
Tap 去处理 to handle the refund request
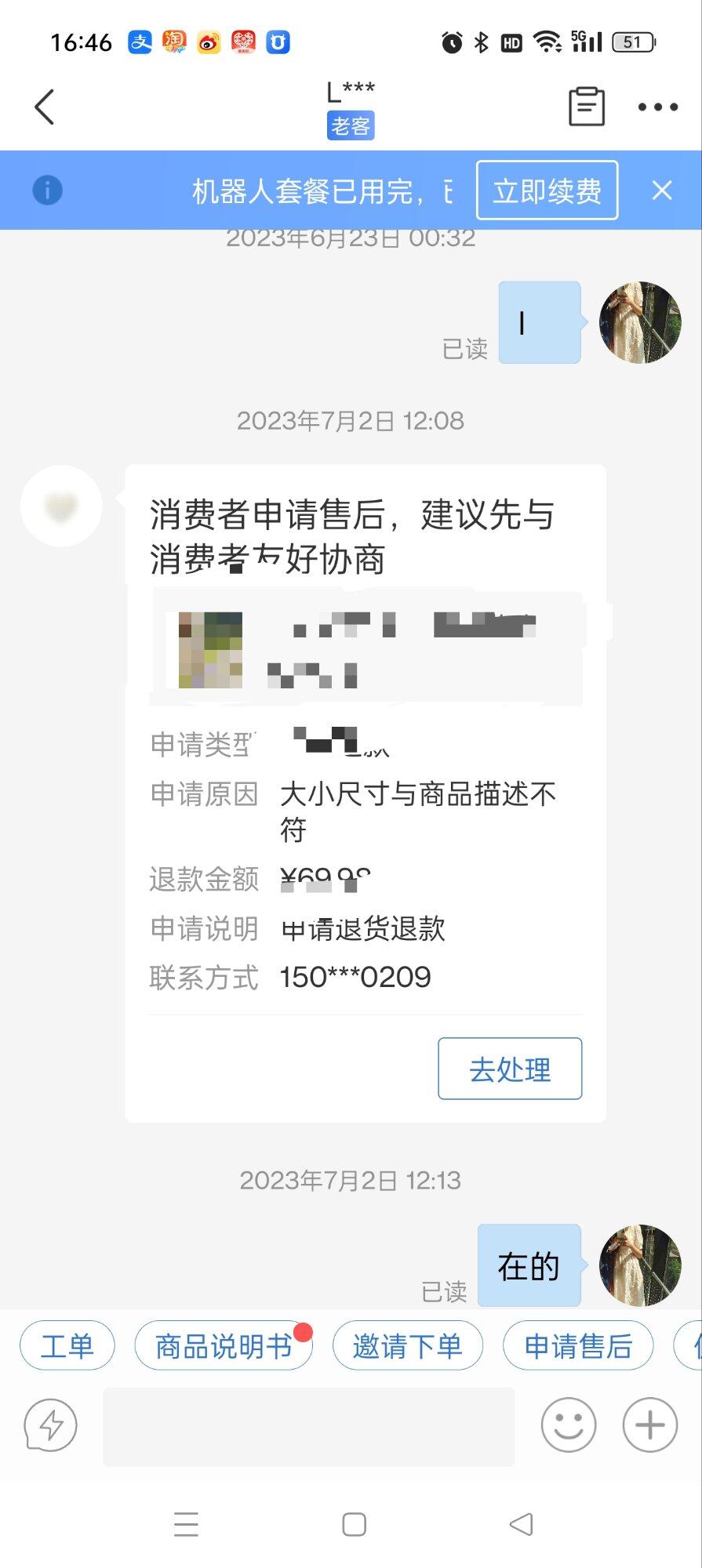tap(510, 1069)
